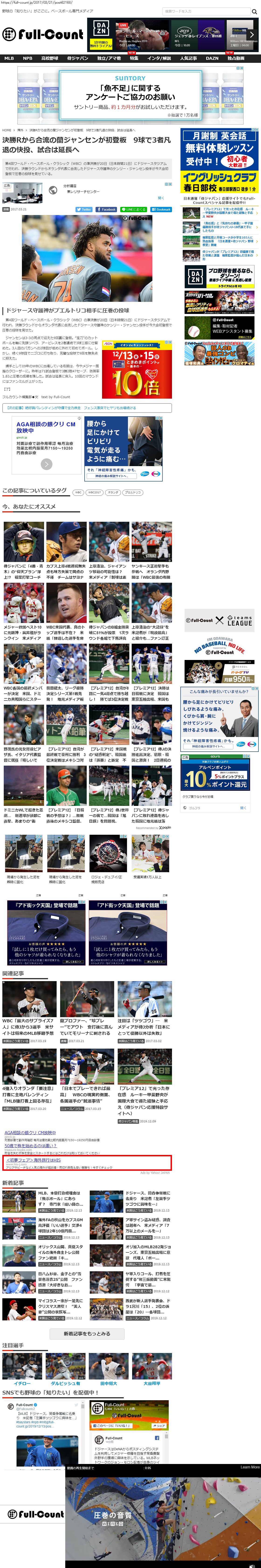Bookmark this article with the Bookmark button
261x1568 pixels.
pos(161,209)
